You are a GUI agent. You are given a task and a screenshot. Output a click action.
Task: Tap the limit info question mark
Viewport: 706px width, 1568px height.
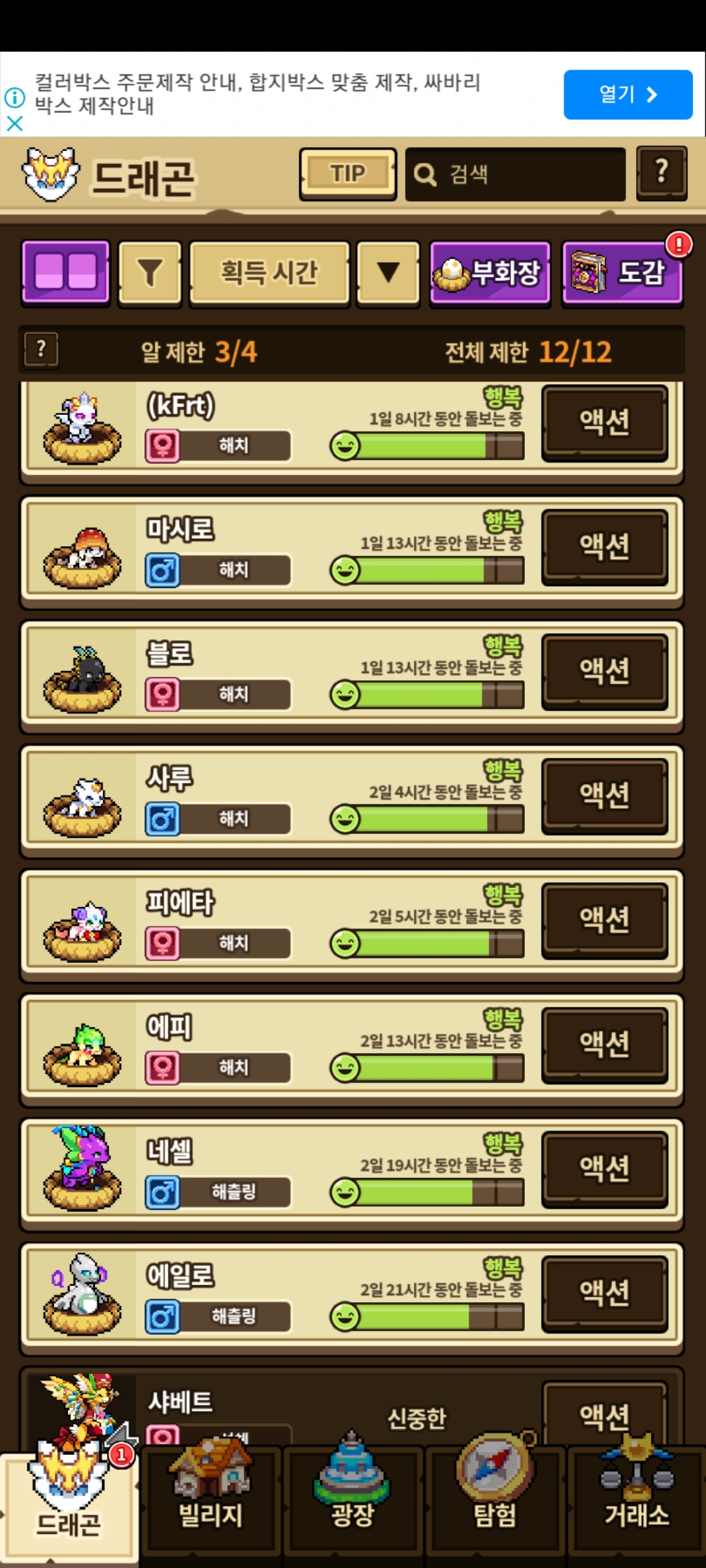pos(41,350)
